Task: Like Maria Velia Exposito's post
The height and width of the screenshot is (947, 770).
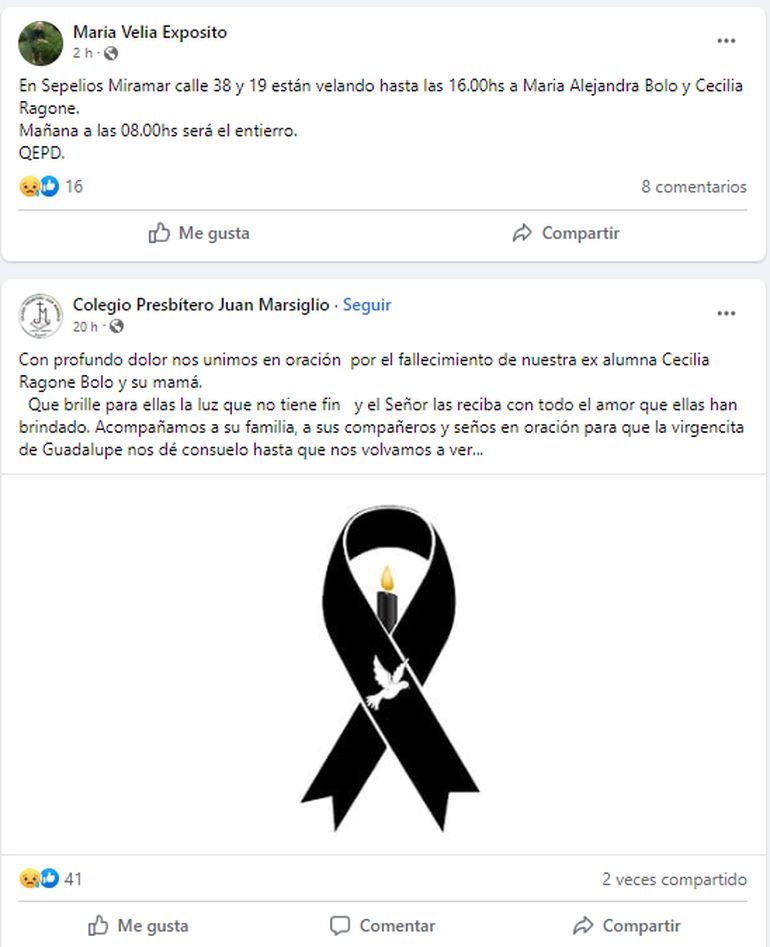Action: click(199, 233)
